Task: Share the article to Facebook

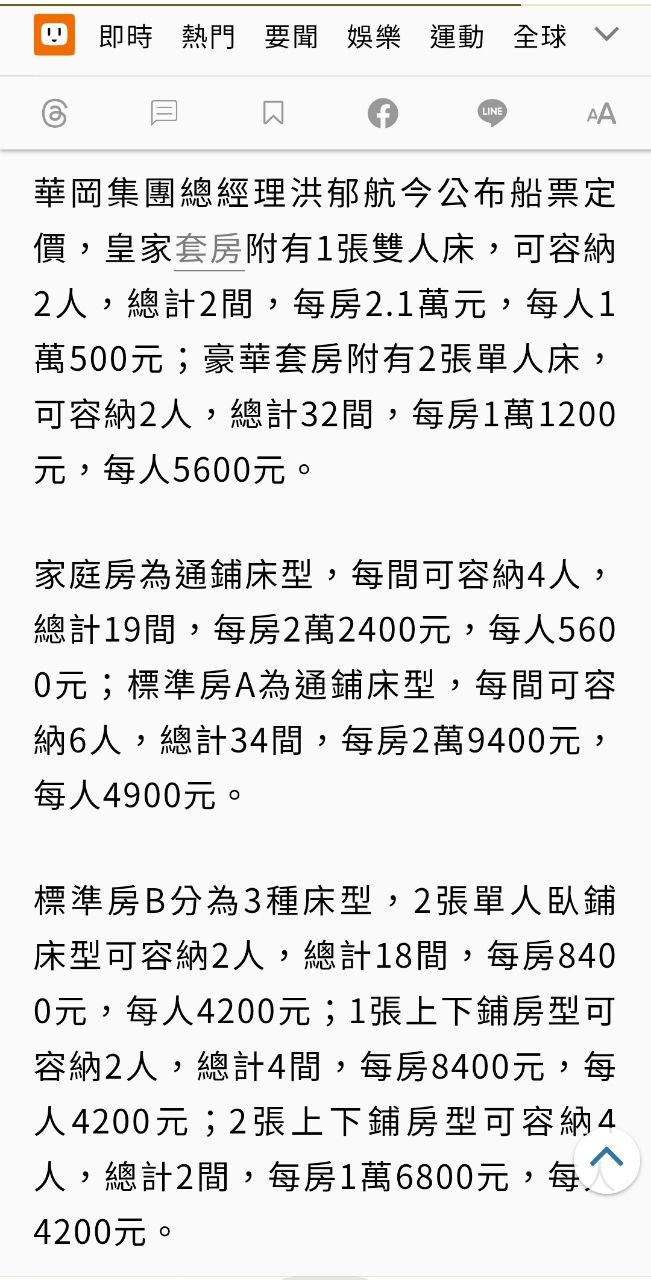Action: (383, 113)
